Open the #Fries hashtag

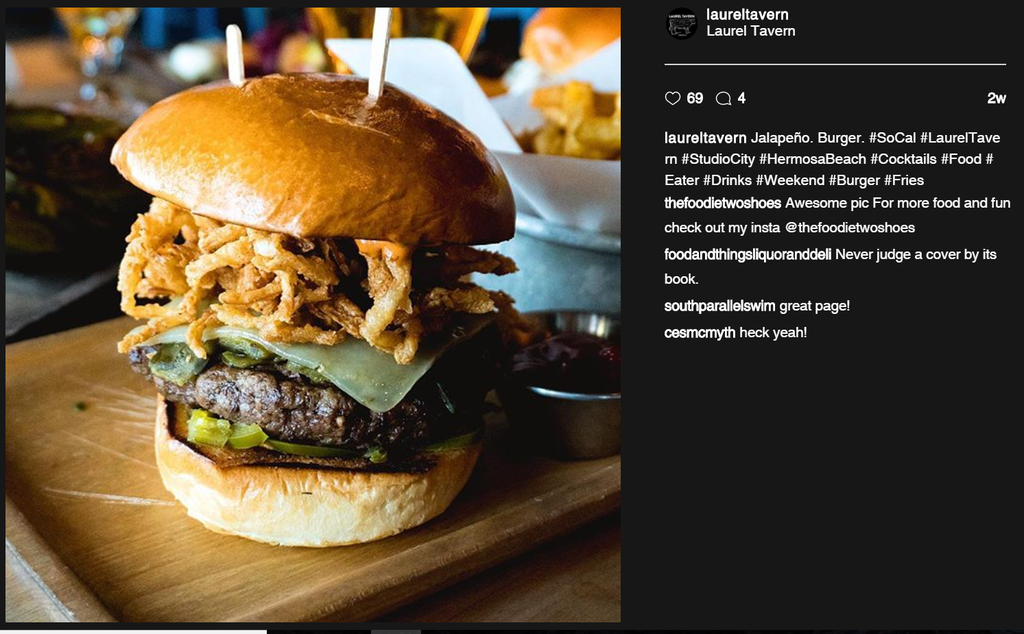904,180
